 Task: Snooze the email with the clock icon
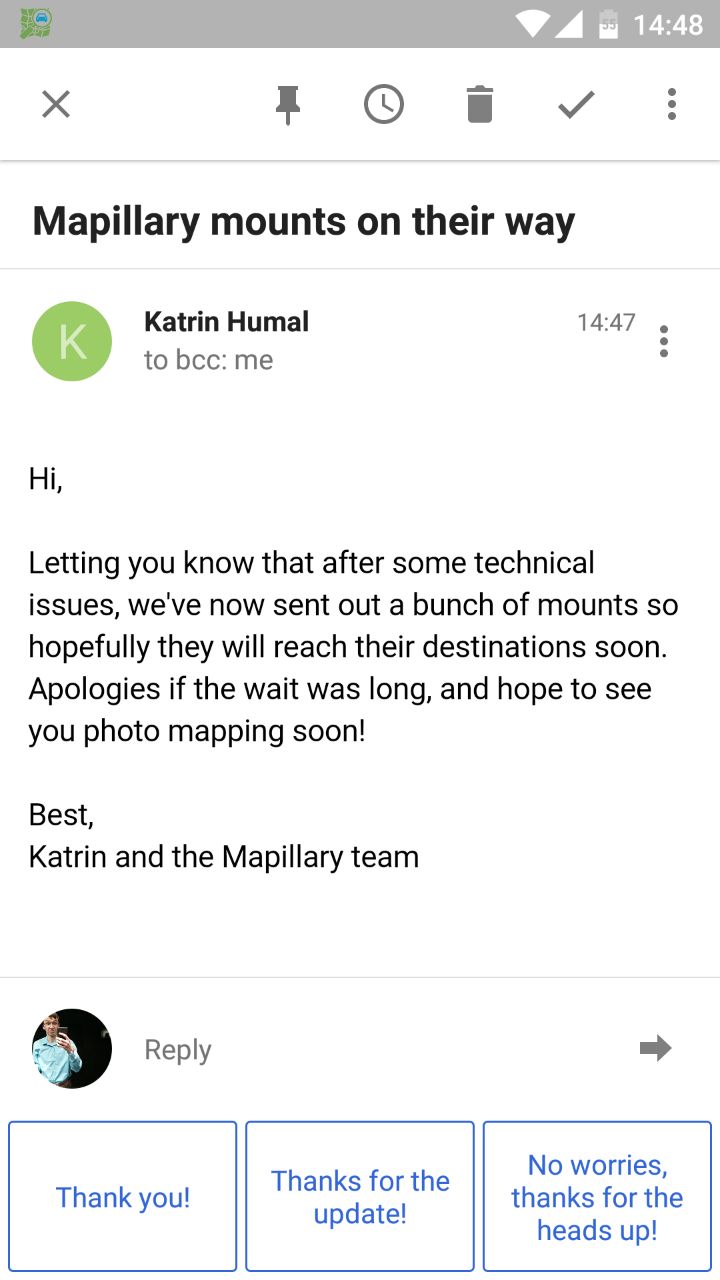[384, 104]
